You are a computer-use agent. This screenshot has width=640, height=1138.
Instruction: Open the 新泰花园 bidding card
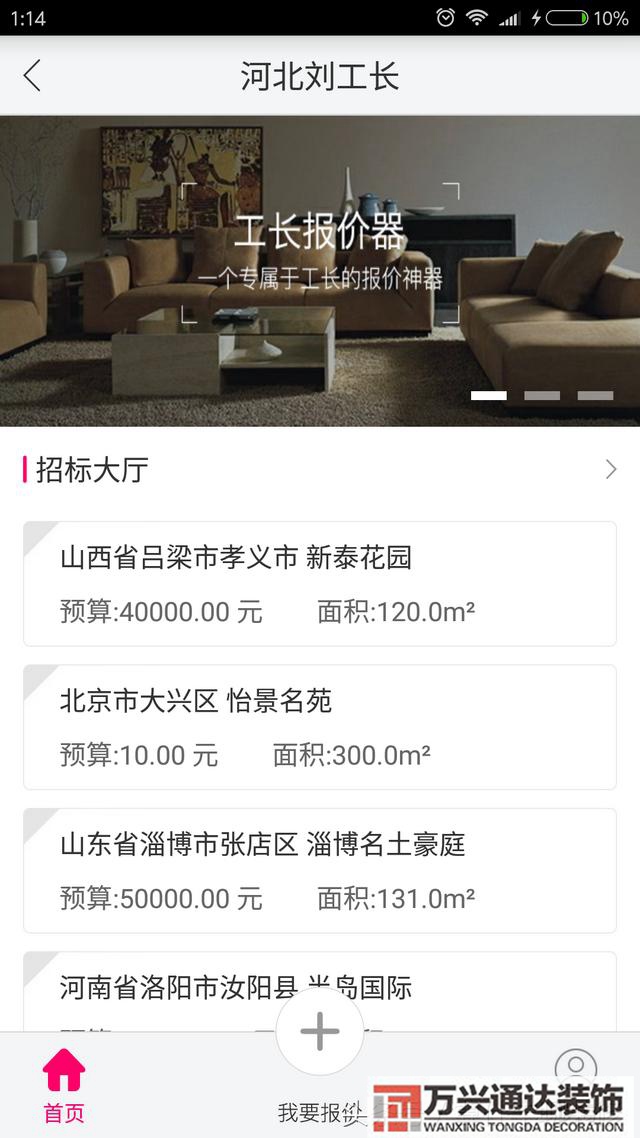click(x=320, y=584)
